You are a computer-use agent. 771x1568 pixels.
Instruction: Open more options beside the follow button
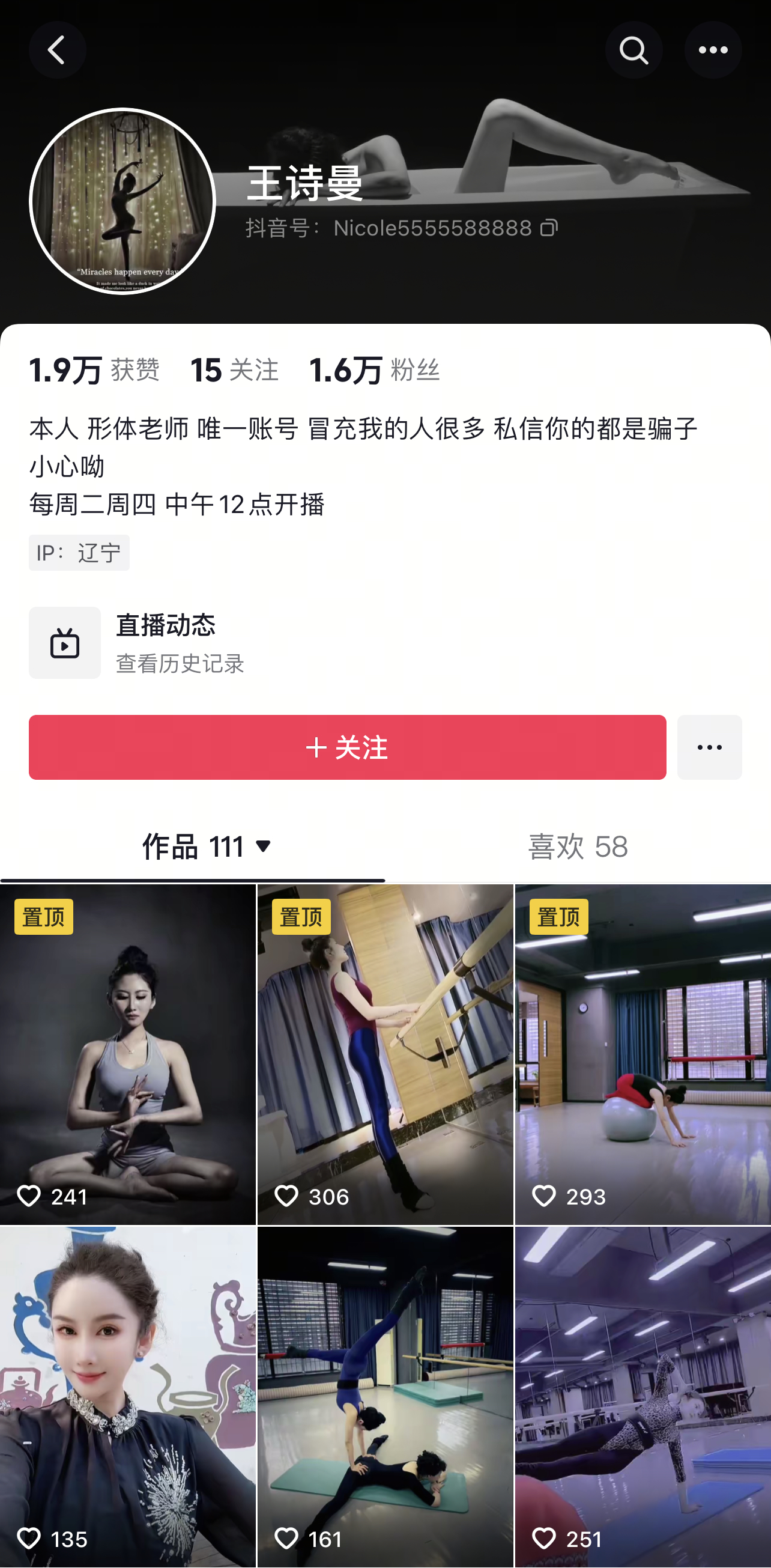pos(709,747)
